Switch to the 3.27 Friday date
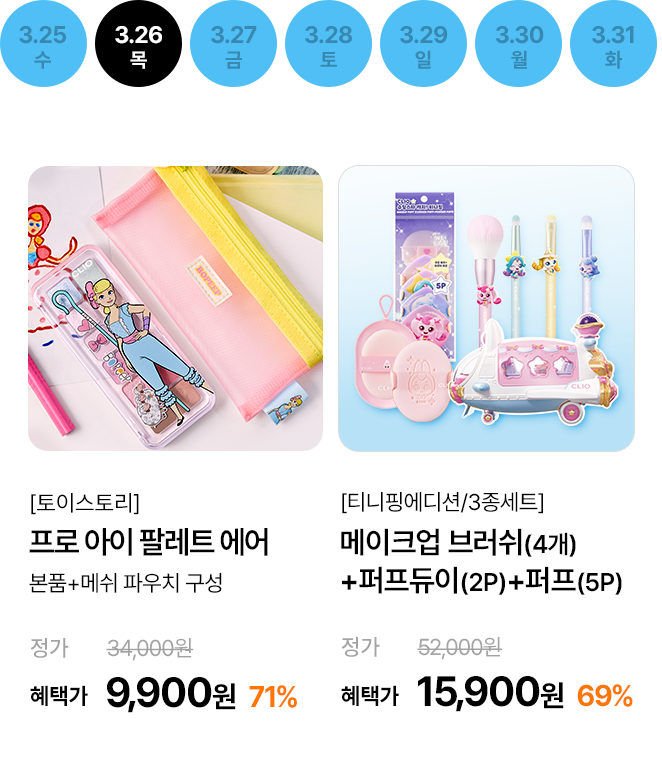 (x=233, y=45)
